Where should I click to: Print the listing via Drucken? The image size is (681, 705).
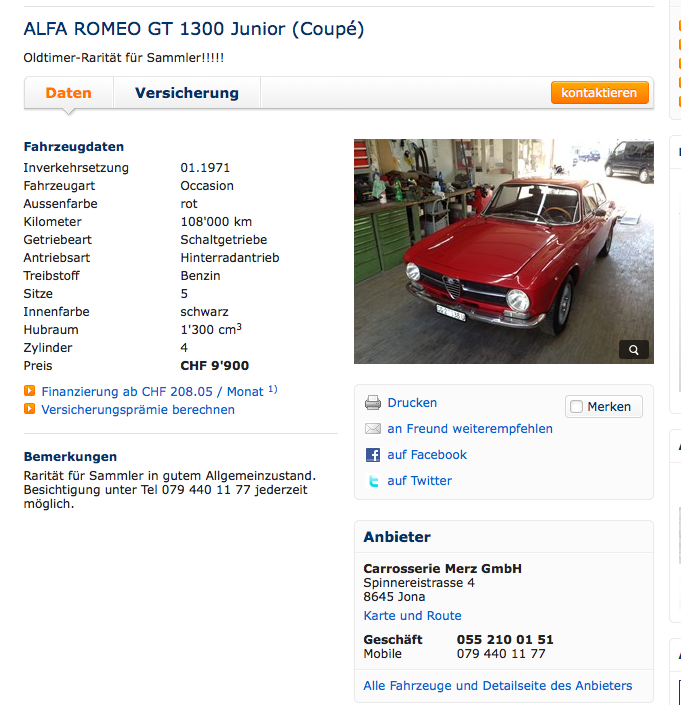tap(412, 402)
